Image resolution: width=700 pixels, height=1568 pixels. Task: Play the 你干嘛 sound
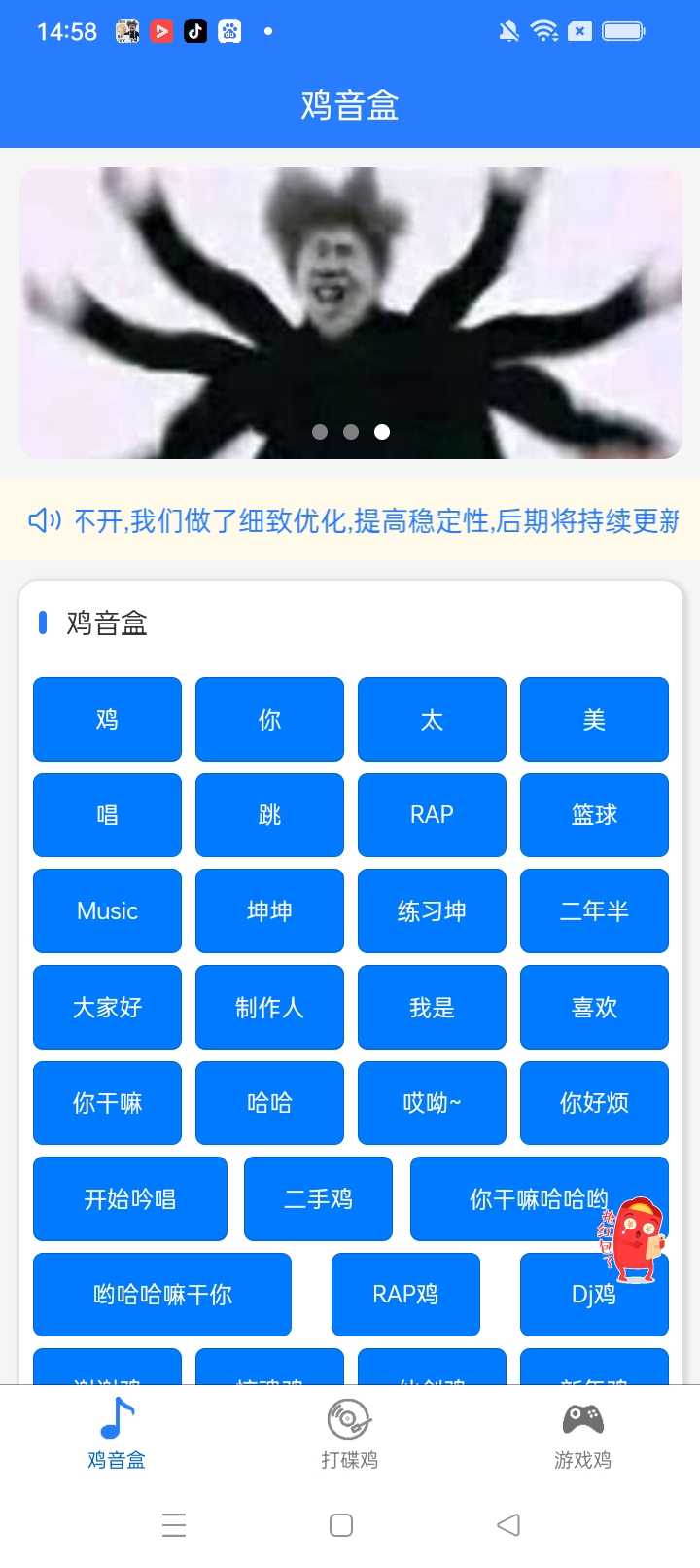107,1102
